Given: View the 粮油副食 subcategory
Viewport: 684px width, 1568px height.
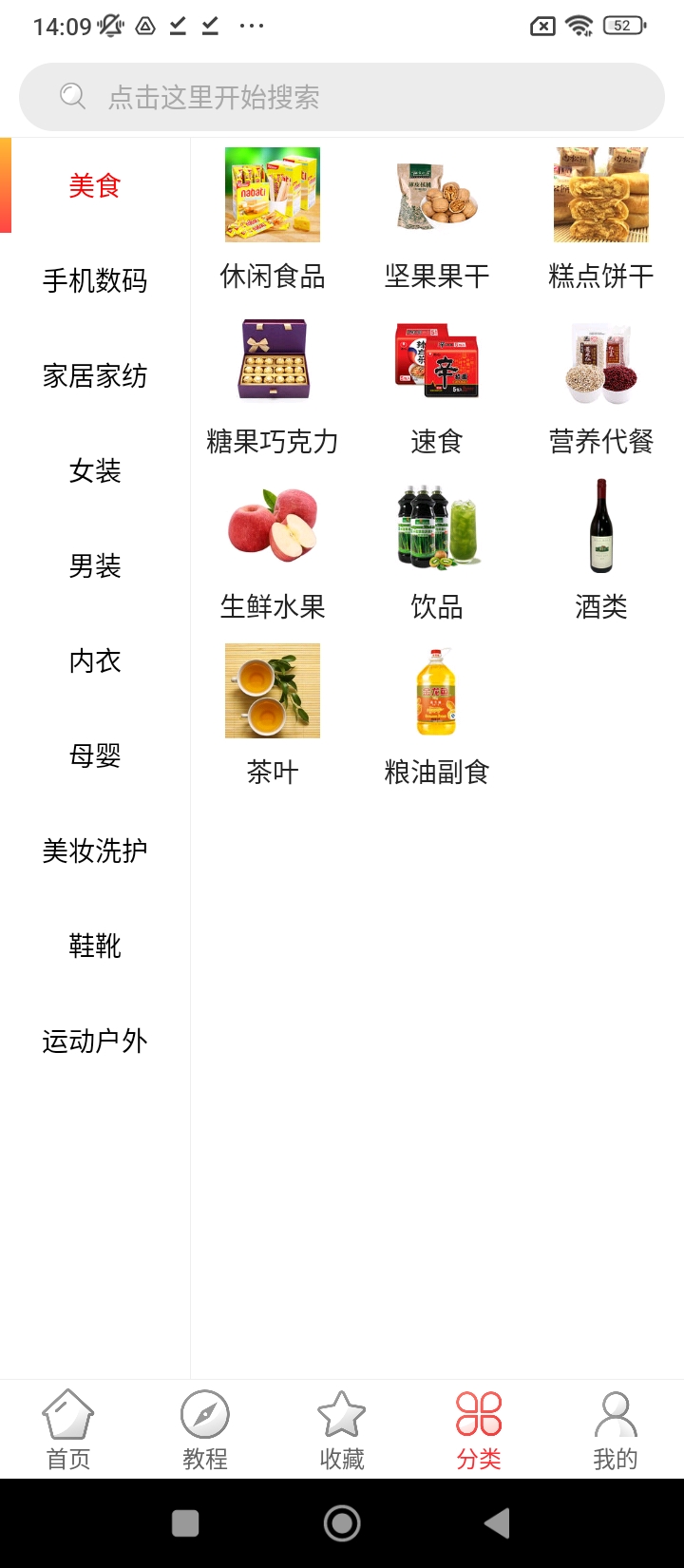Looking at the screenshot, I should pos(437,711).
